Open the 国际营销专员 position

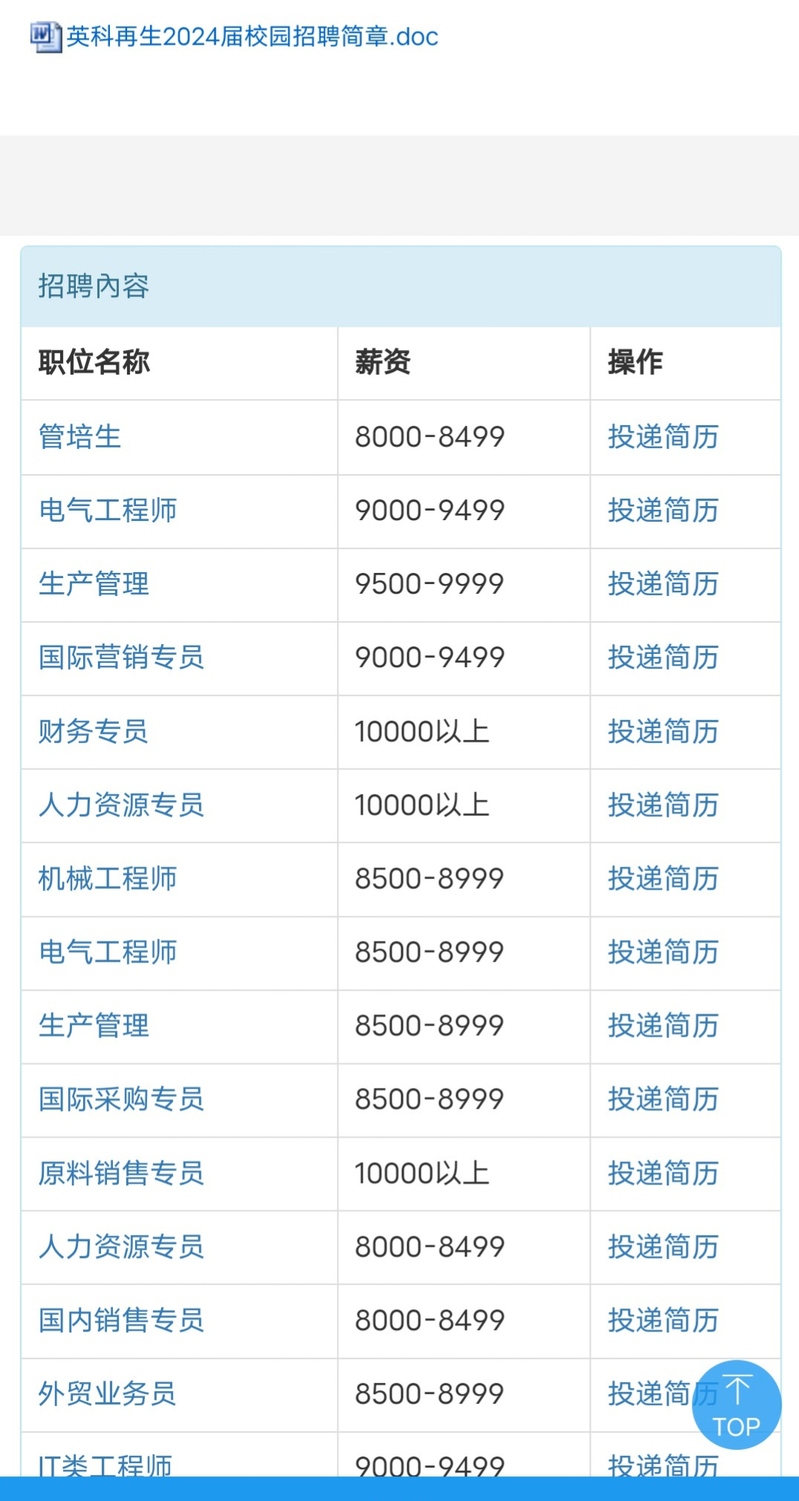121,658
